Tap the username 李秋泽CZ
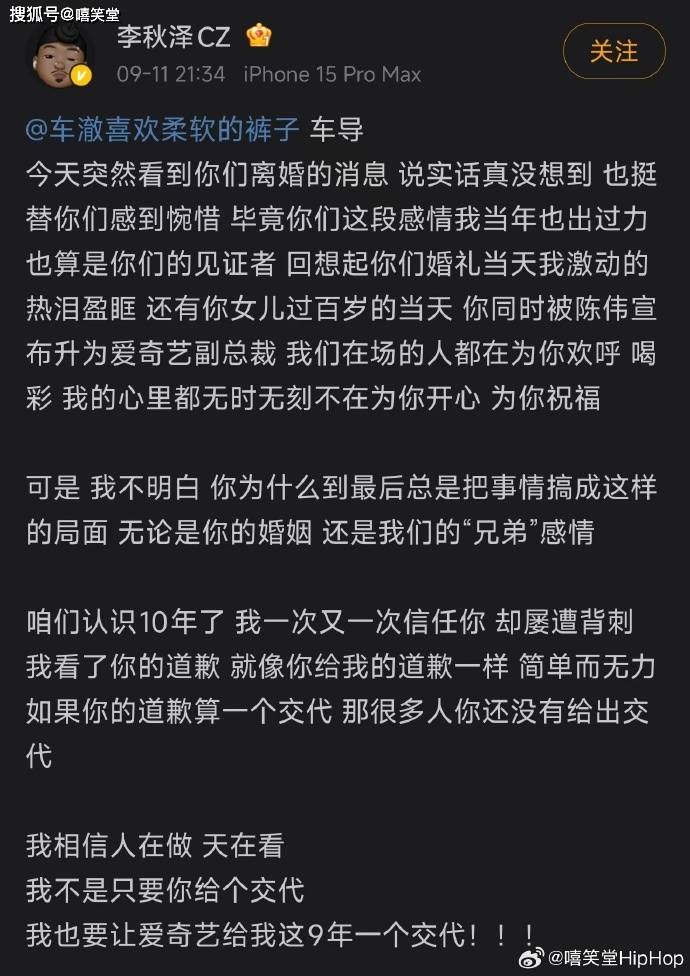This screenshot has height=976, width=690. (174, 37)
